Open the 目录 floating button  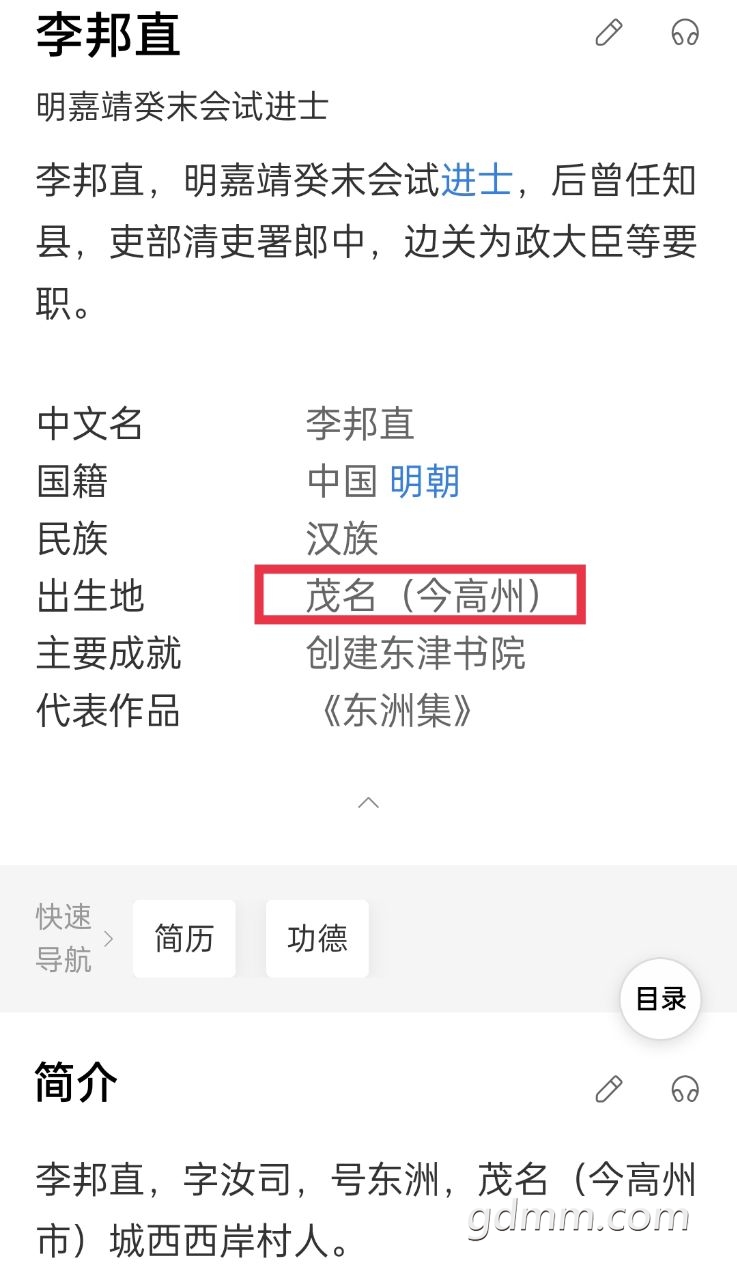click(x=661, y=998)
